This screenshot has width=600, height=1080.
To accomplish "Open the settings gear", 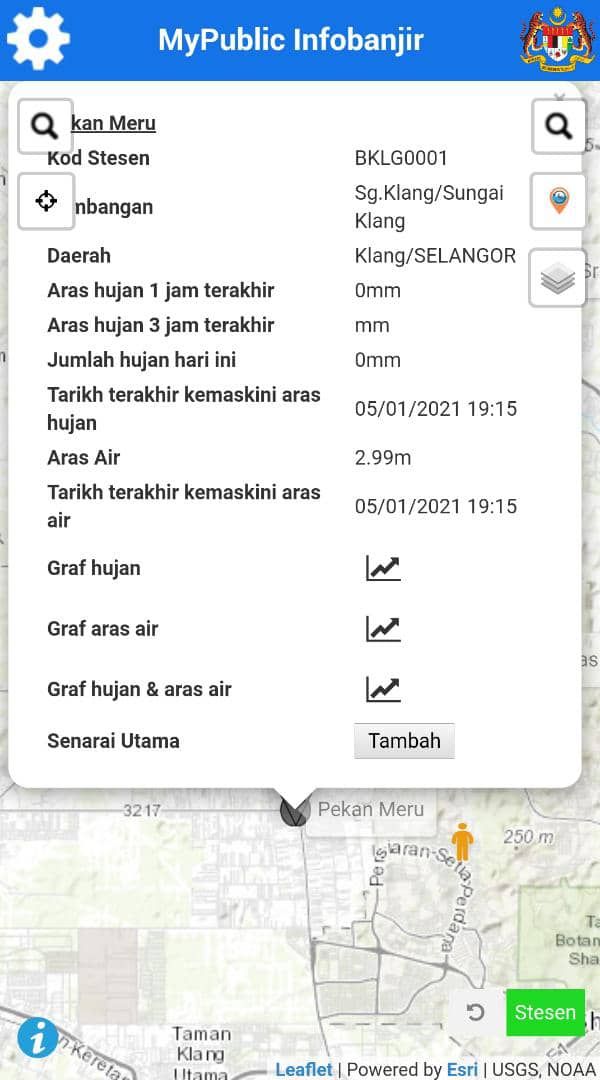I will 38,39.
